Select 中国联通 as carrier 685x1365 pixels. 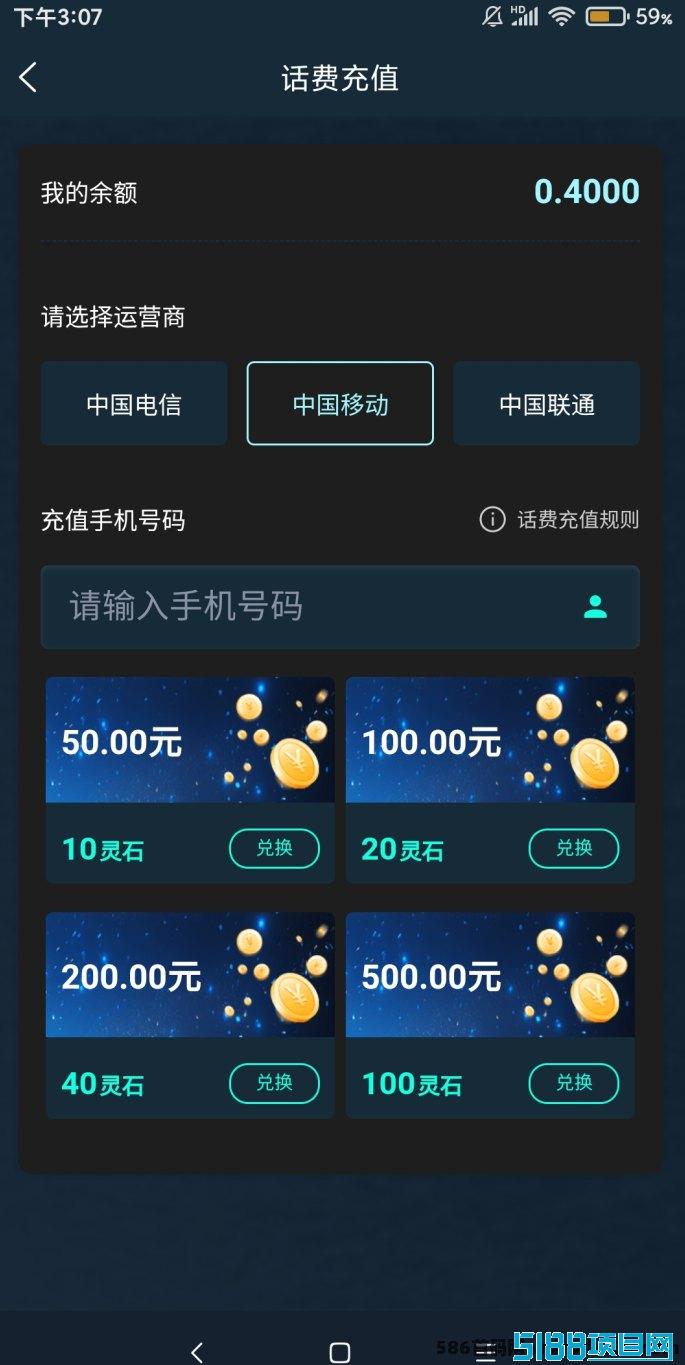point(546,404)
